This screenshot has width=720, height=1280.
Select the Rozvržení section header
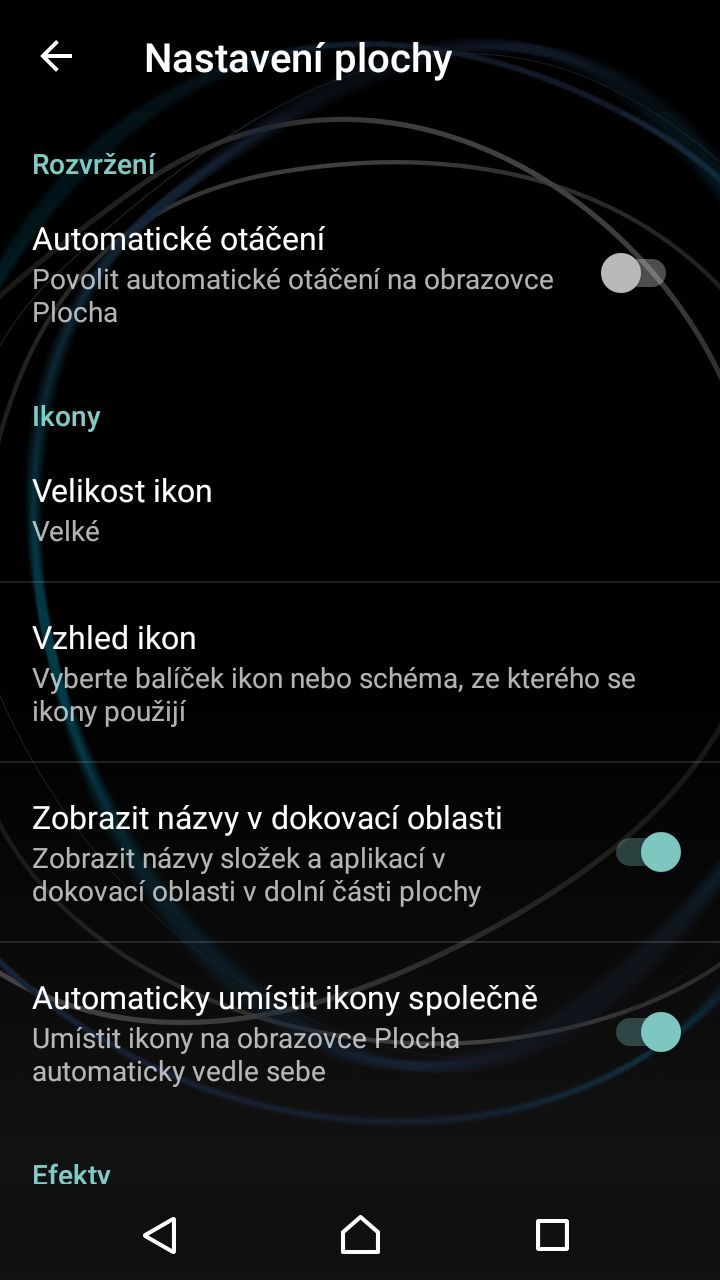(x=95, y=163)
